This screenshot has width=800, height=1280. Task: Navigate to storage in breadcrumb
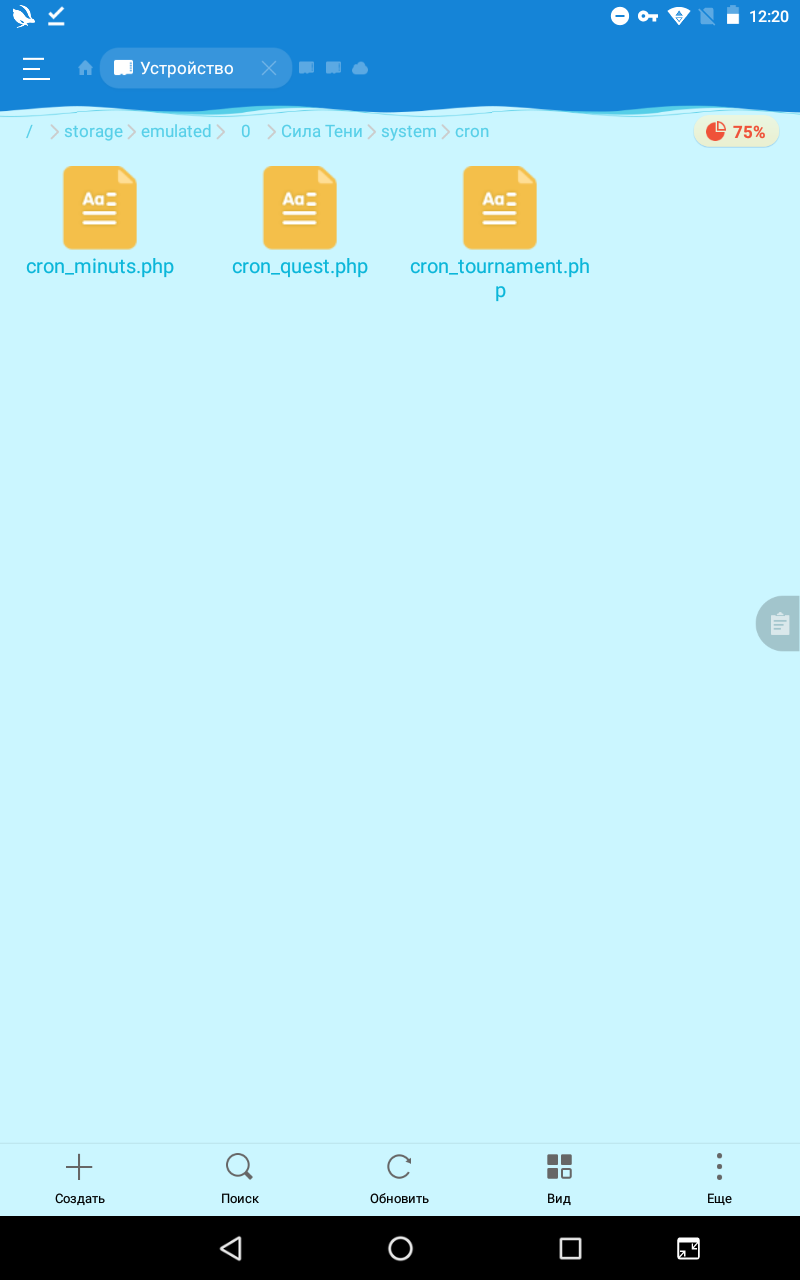pos(93,131)
